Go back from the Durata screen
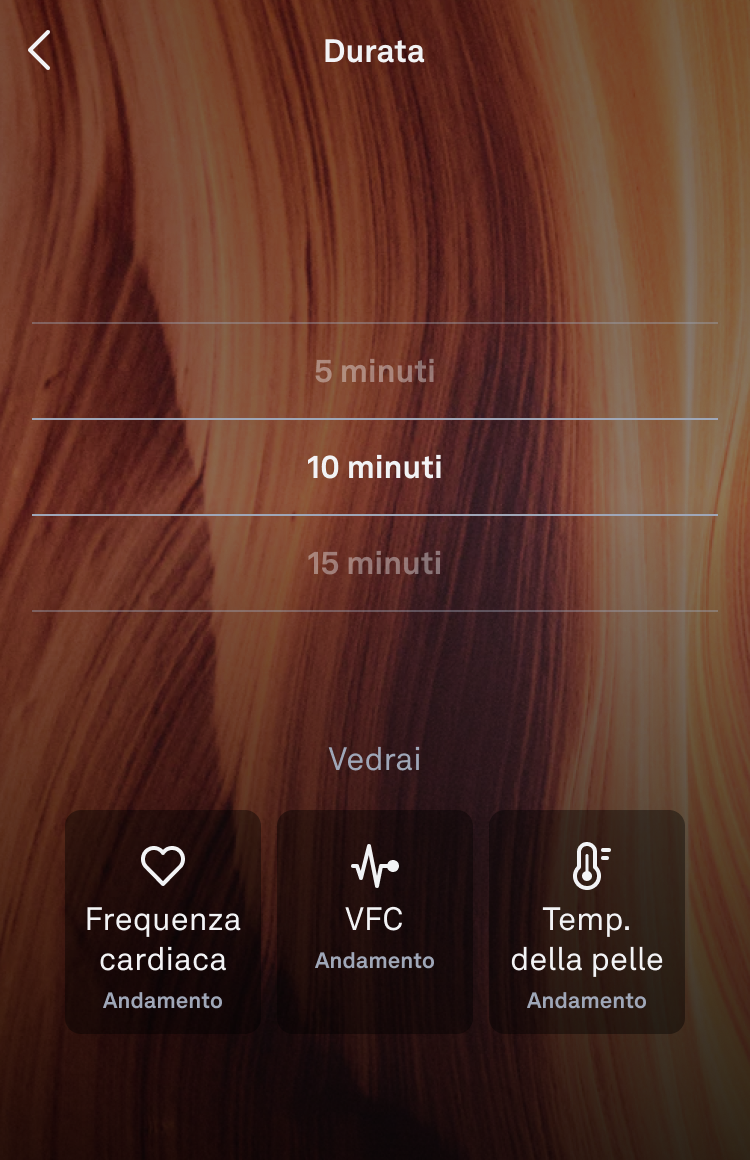This screenshot has width=750, height=1160. click(40, 51)
